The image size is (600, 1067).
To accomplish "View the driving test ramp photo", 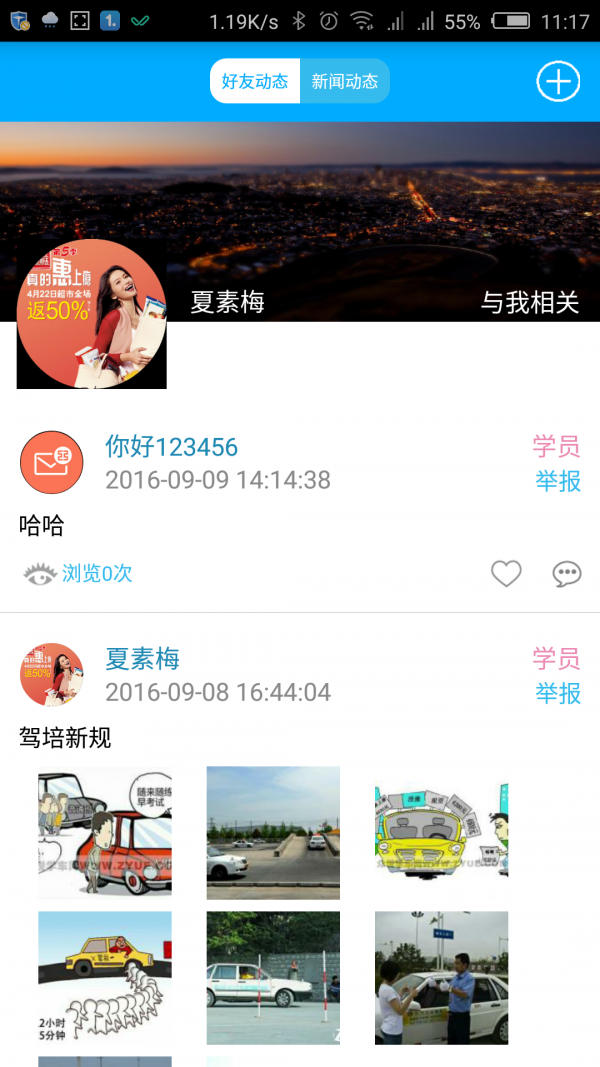I will pyautogui.click(x=273, y=833).
